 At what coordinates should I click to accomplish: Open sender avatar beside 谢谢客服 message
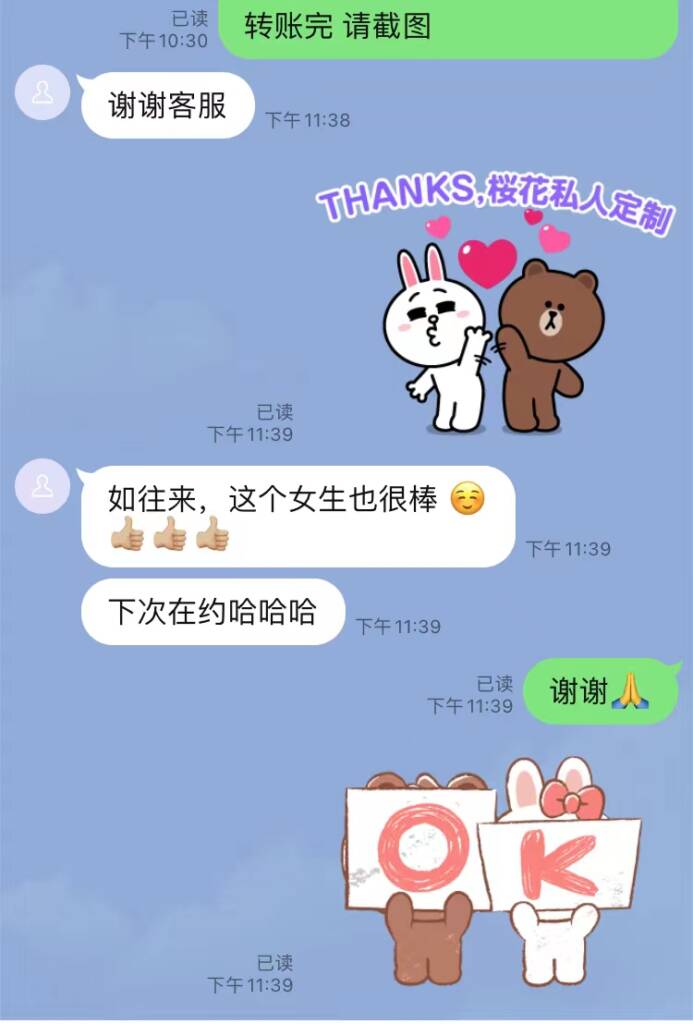click(x=43, y=93)
